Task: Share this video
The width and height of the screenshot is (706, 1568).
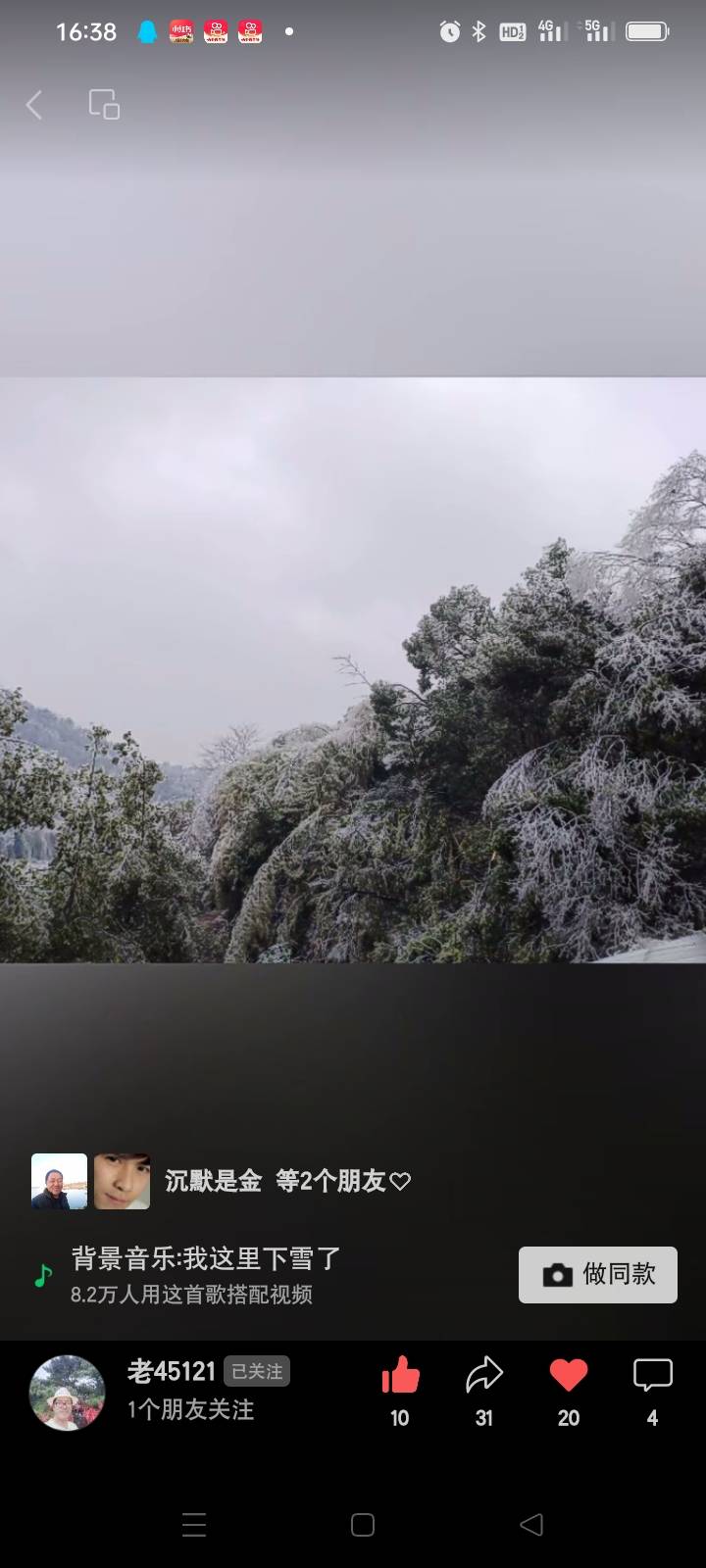Action: [x=484, y=1377]
